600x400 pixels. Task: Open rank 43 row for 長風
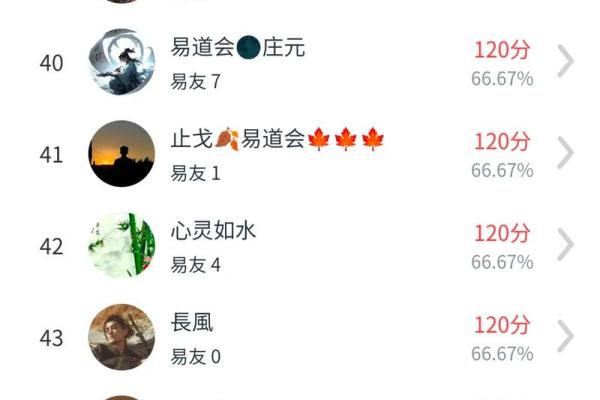(300, 337)
